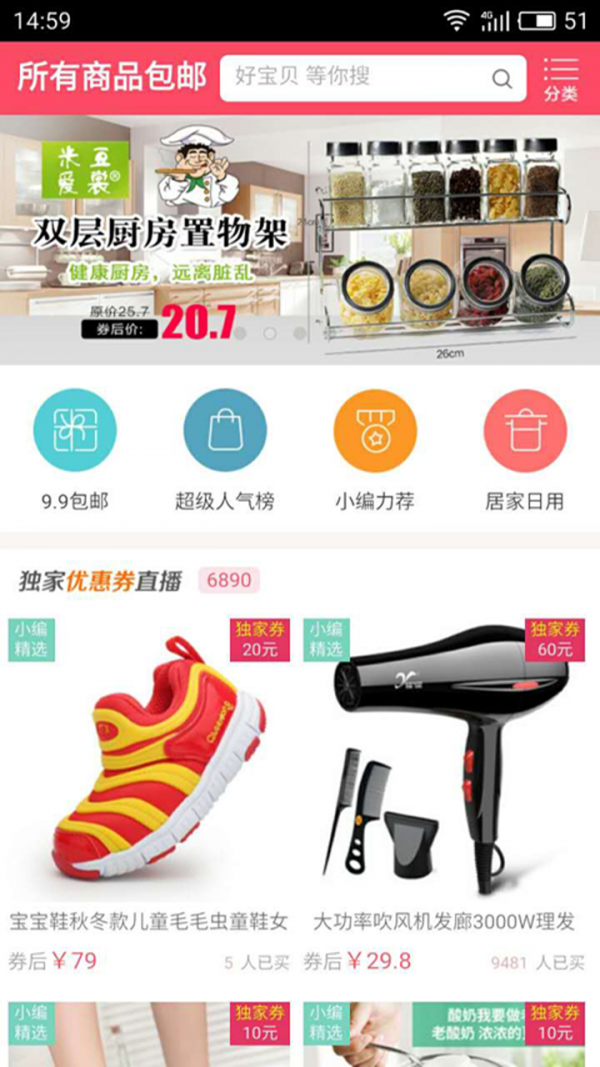
Task: Open the 9.9包邮 section
Action: click(x=75, y=431)
